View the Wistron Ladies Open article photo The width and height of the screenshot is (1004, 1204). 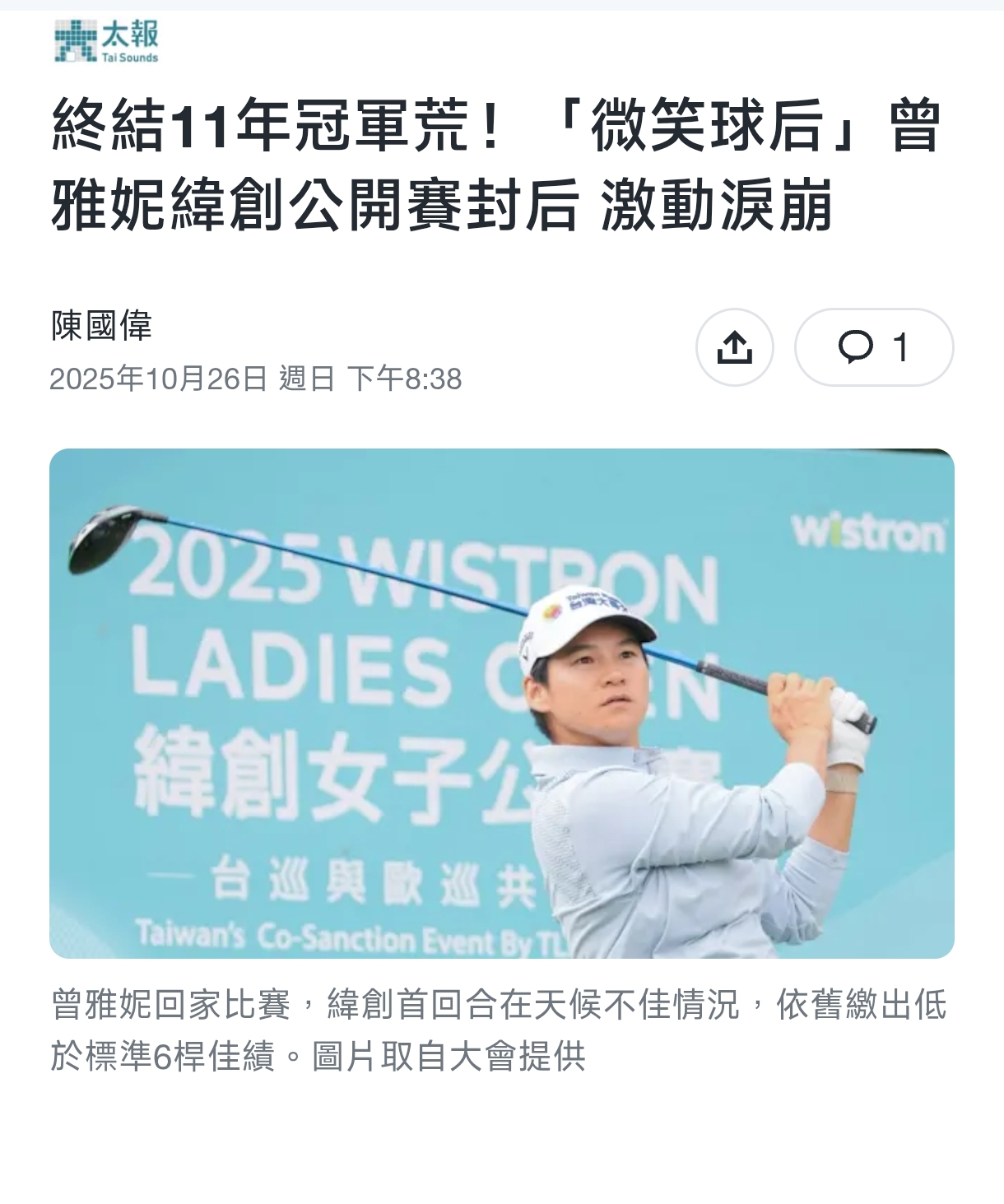pyautogui.click(x=502, y=703)
